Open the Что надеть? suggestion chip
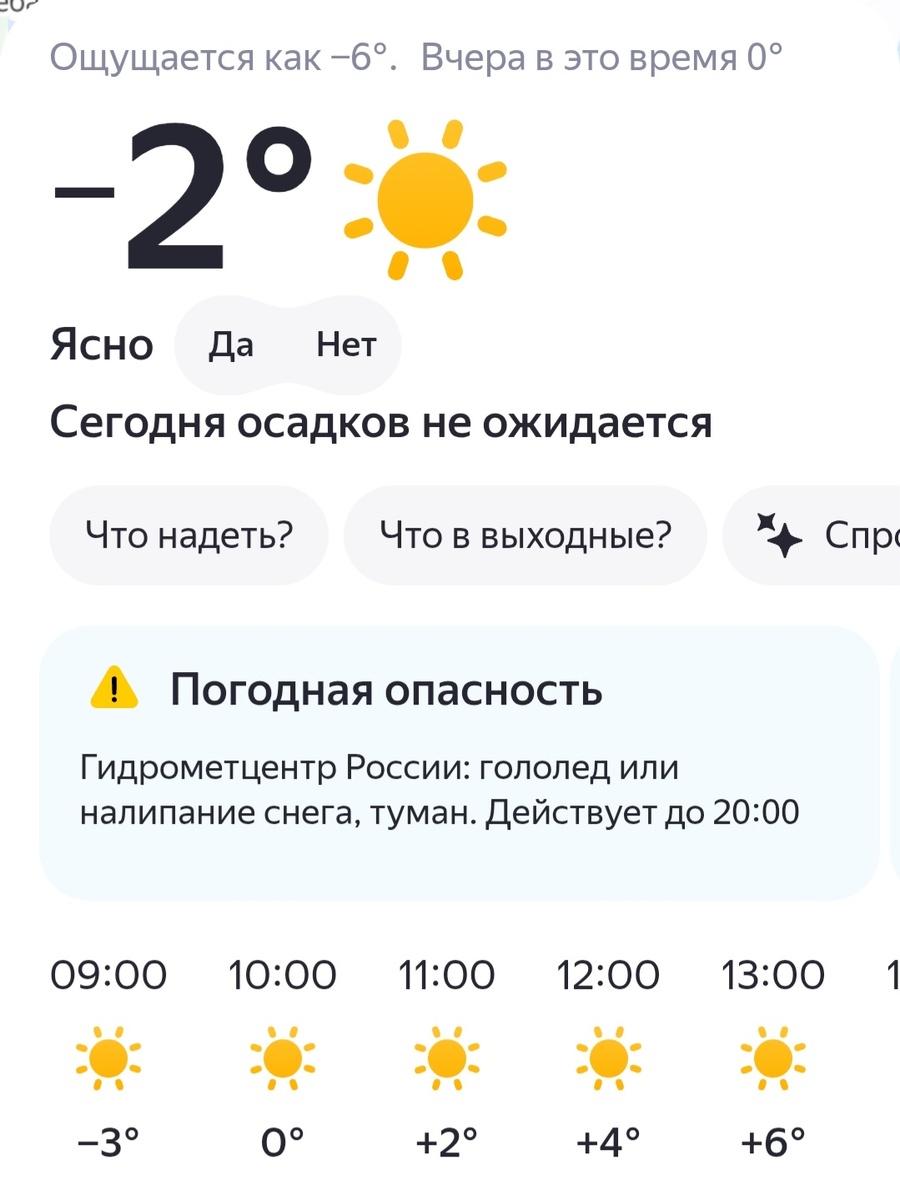 click(188, 535)
